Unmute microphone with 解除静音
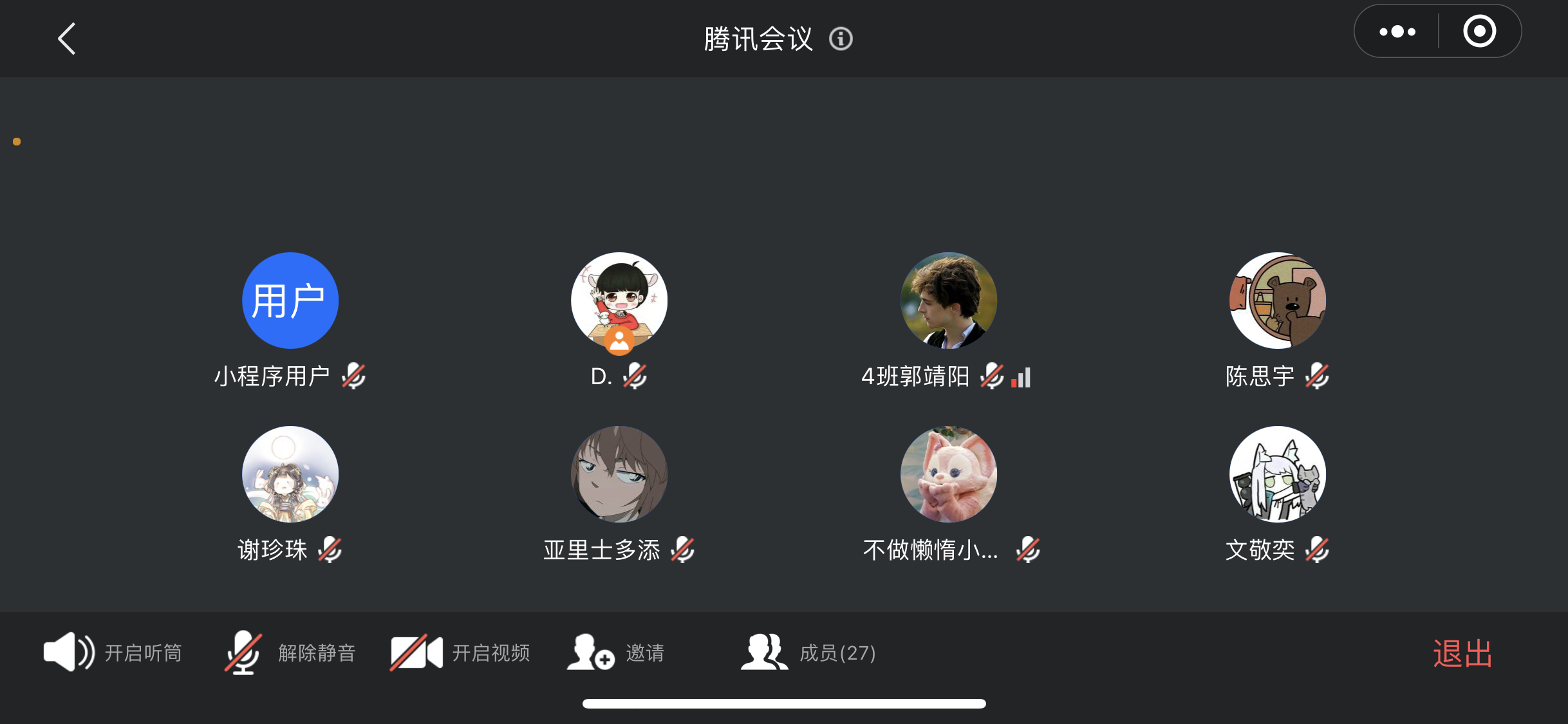Viewport: 1568px width, 724px height. click(x=290, y=653)
